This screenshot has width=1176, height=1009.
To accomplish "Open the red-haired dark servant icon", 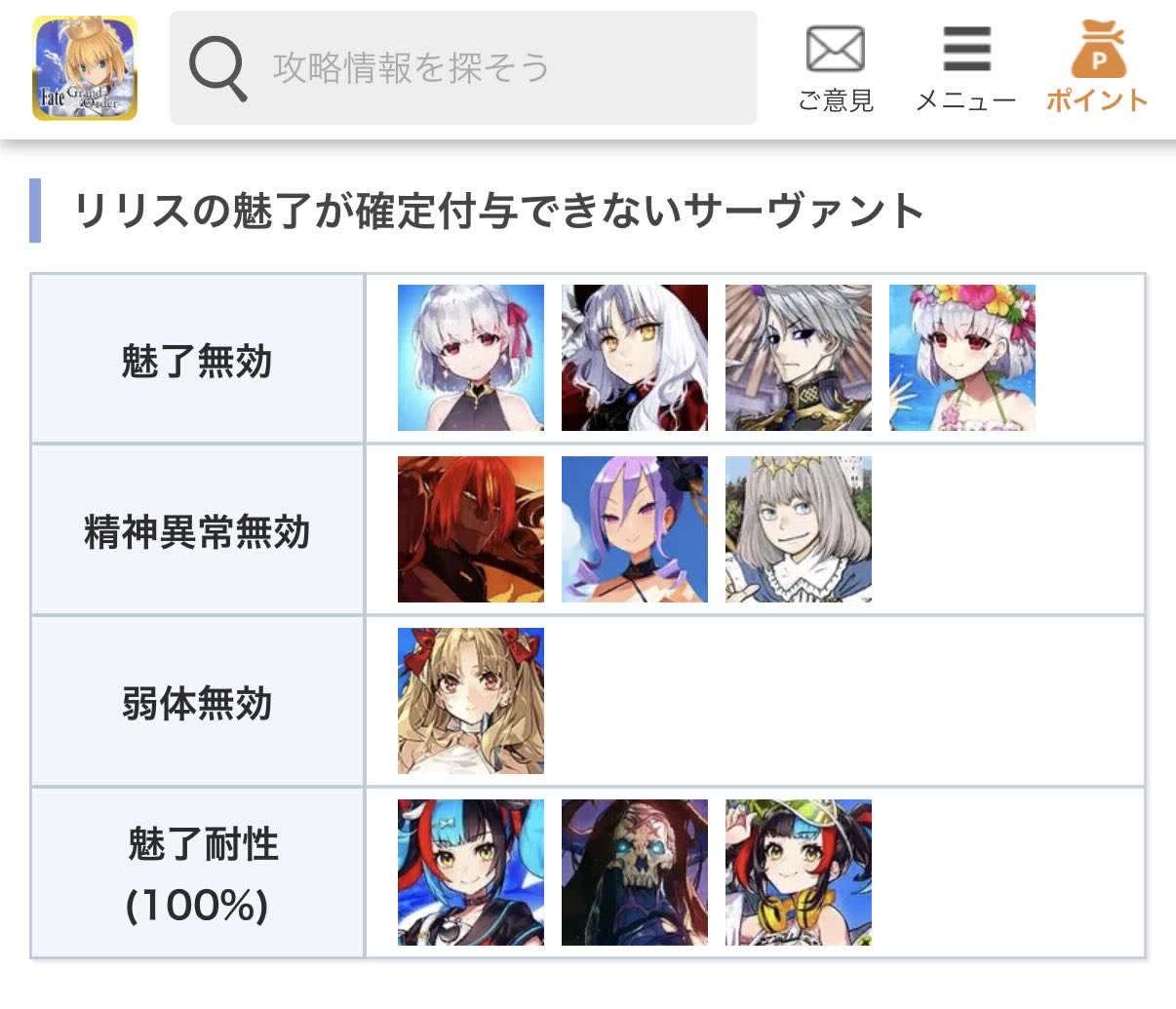I will point(471,529).
